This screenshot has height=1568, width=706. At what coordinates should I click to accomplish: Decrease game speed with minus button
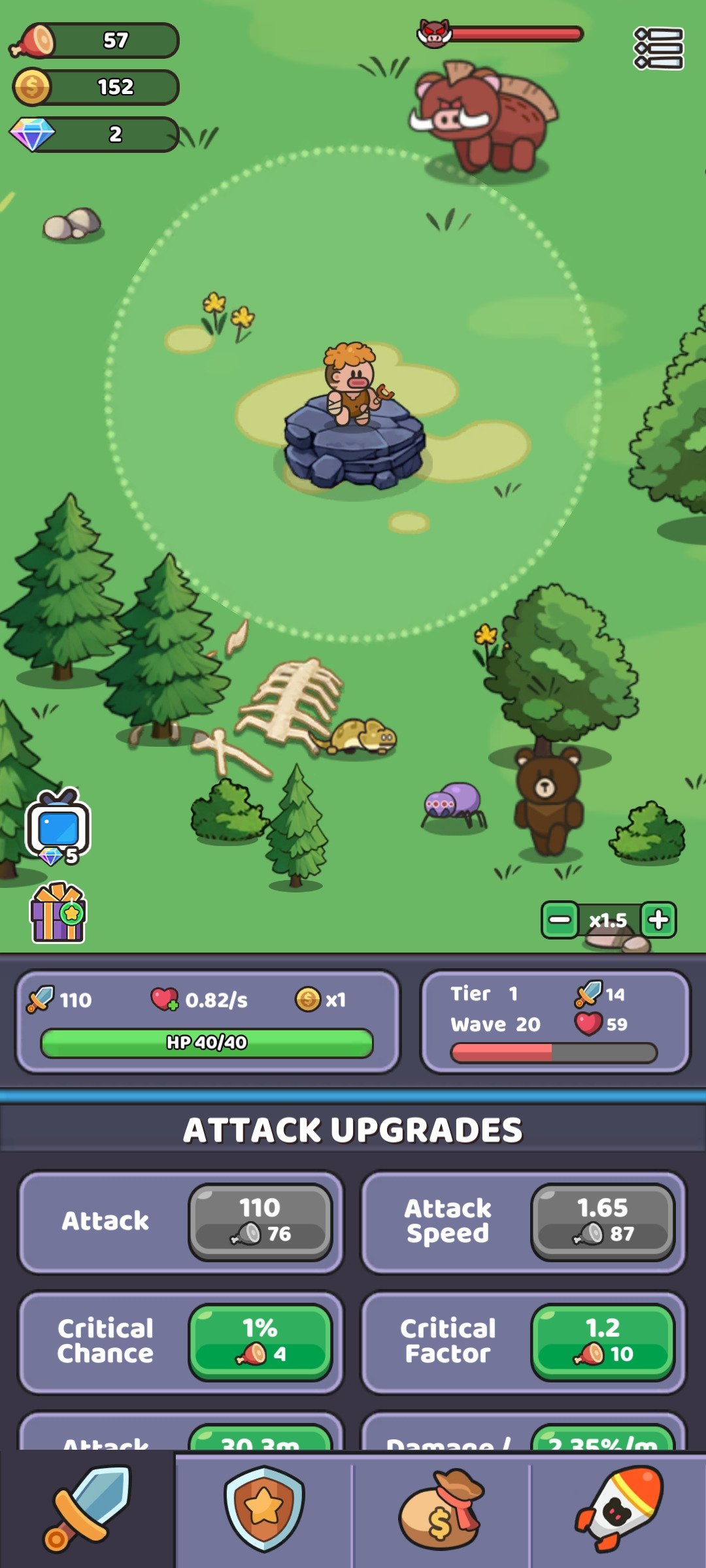[x=560, y=920]
